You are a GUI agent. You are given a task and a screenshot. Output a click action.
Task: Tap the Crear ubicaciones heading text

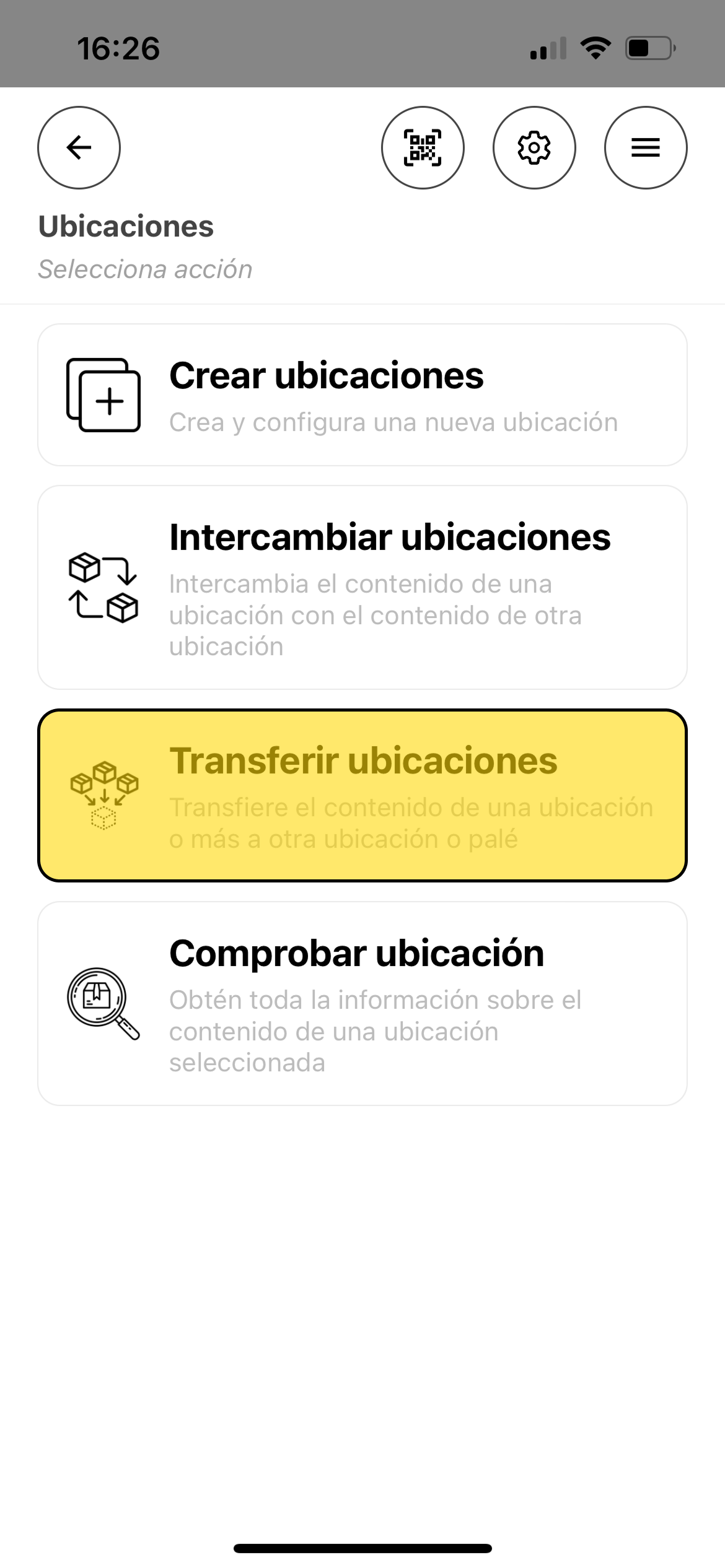tap(327, 377)
